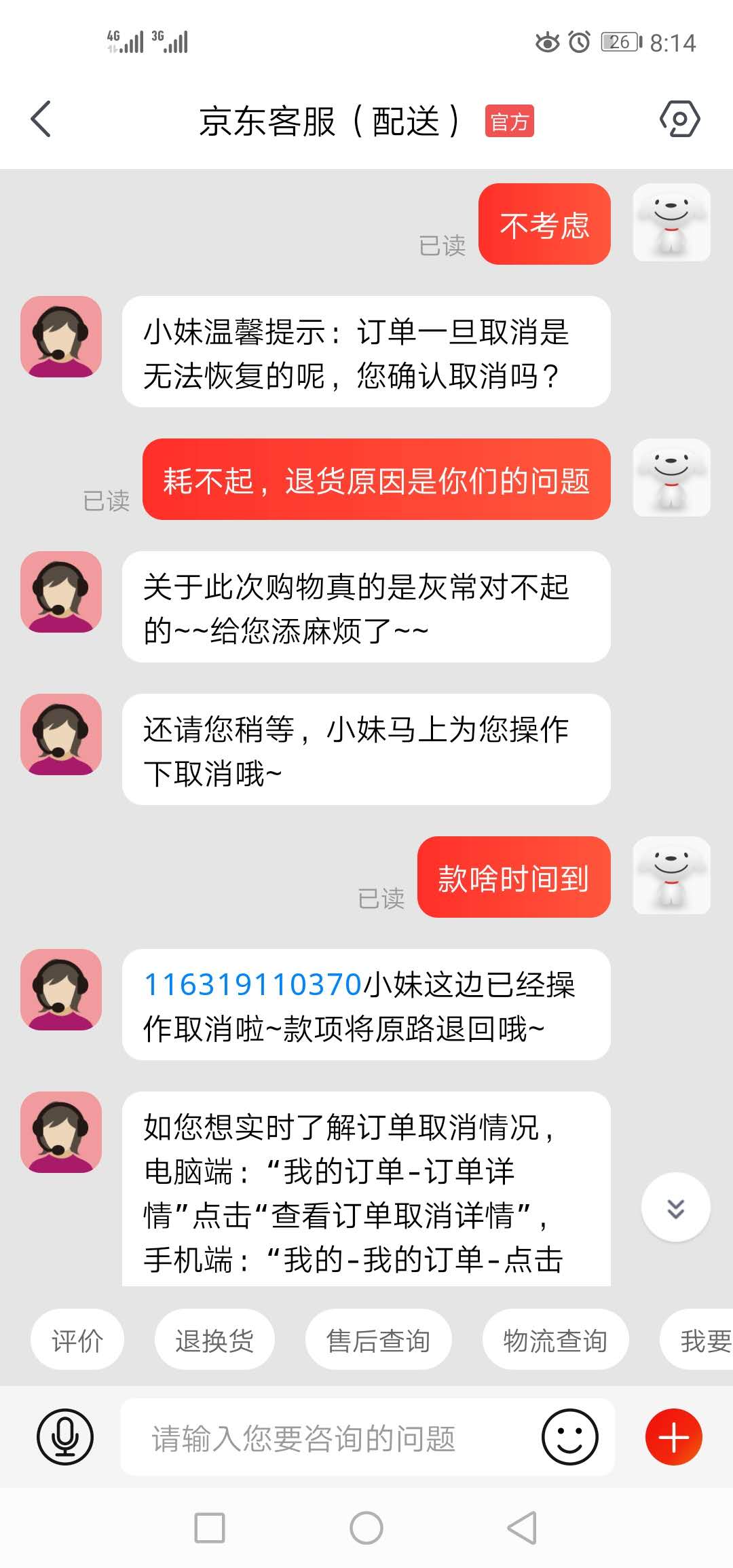Tap the voice input microphone icon
This screenshot has width=733, height=1568.
tap(64, 1436)
